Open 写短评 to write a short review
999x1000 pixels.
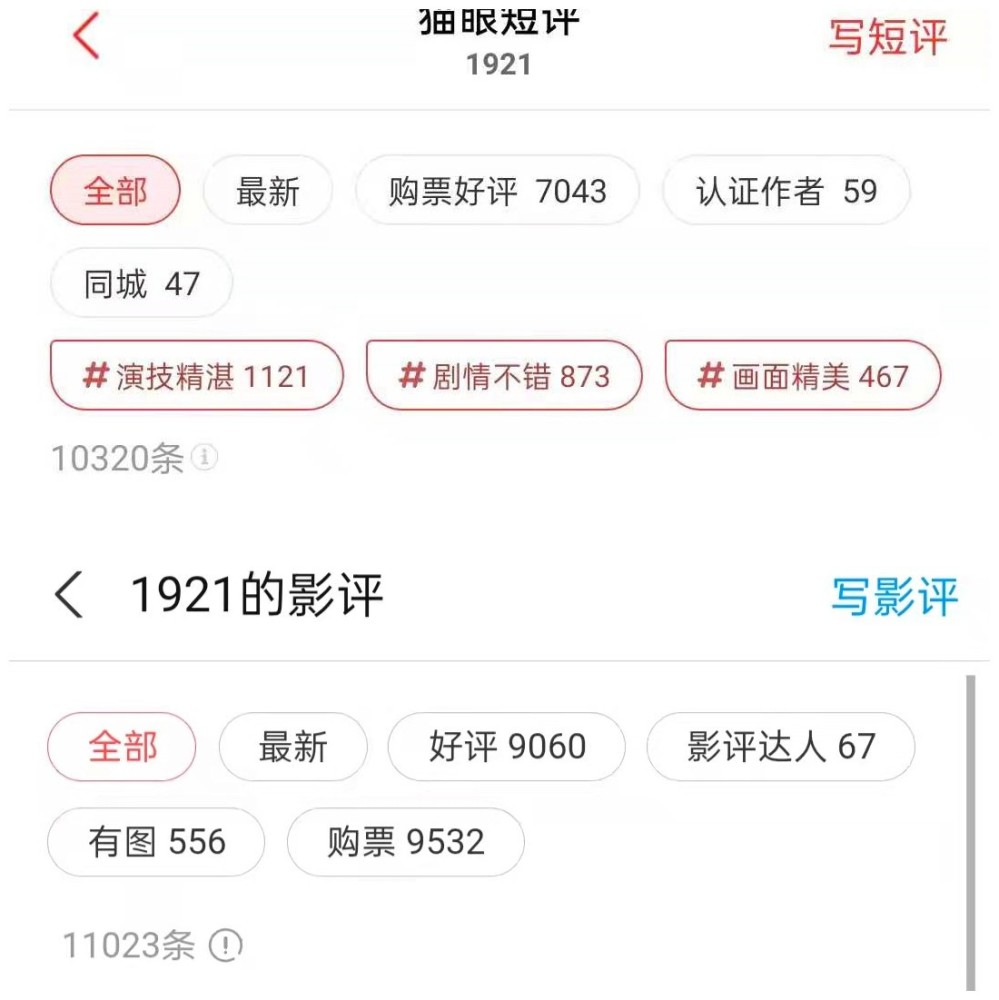(889, 38)
